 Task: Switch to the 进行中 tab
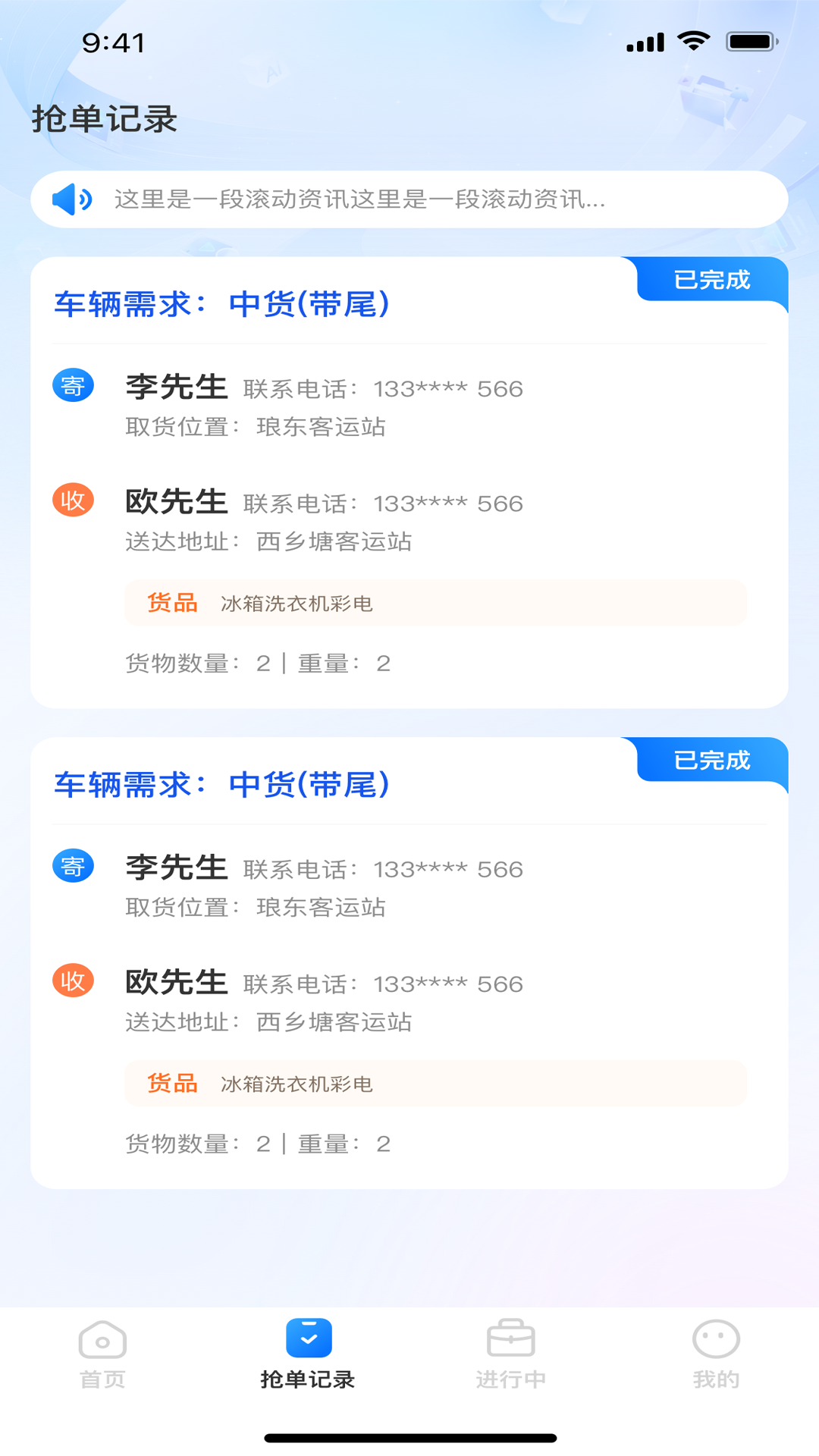pos(512,1357)
